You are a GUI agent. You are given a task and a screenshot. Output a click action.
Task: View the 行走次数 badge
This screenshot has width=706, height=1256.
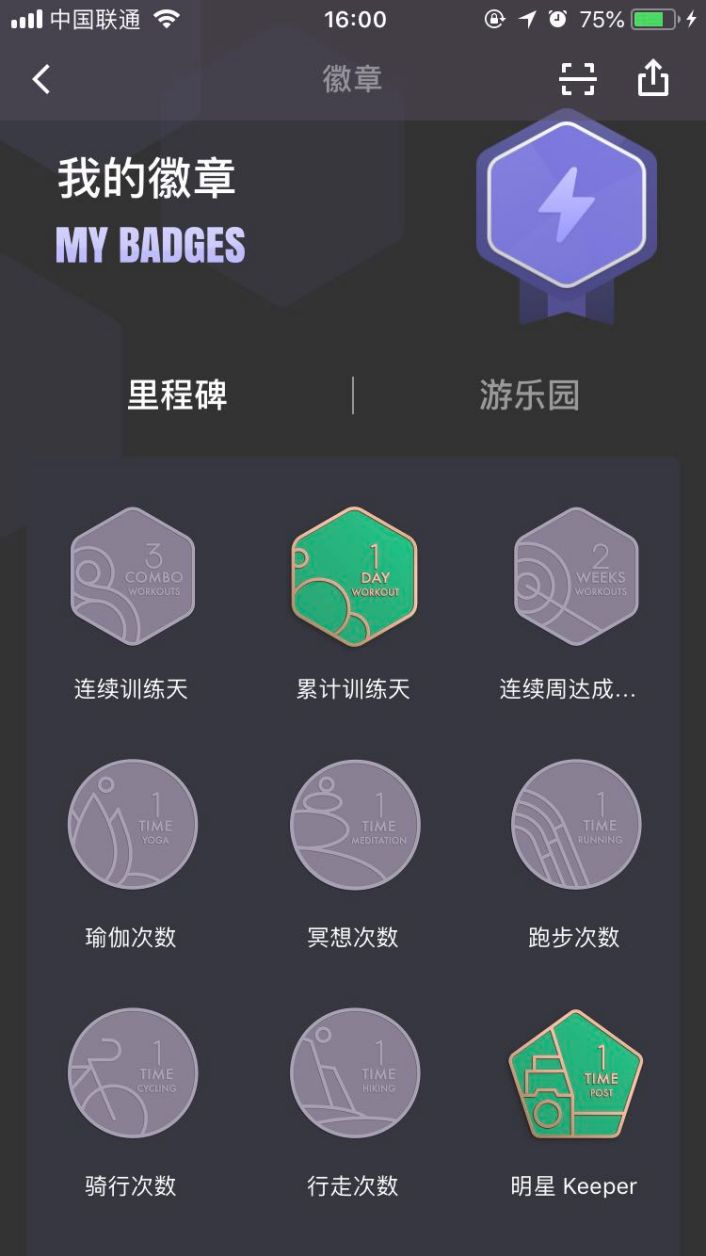(354, 1073)
